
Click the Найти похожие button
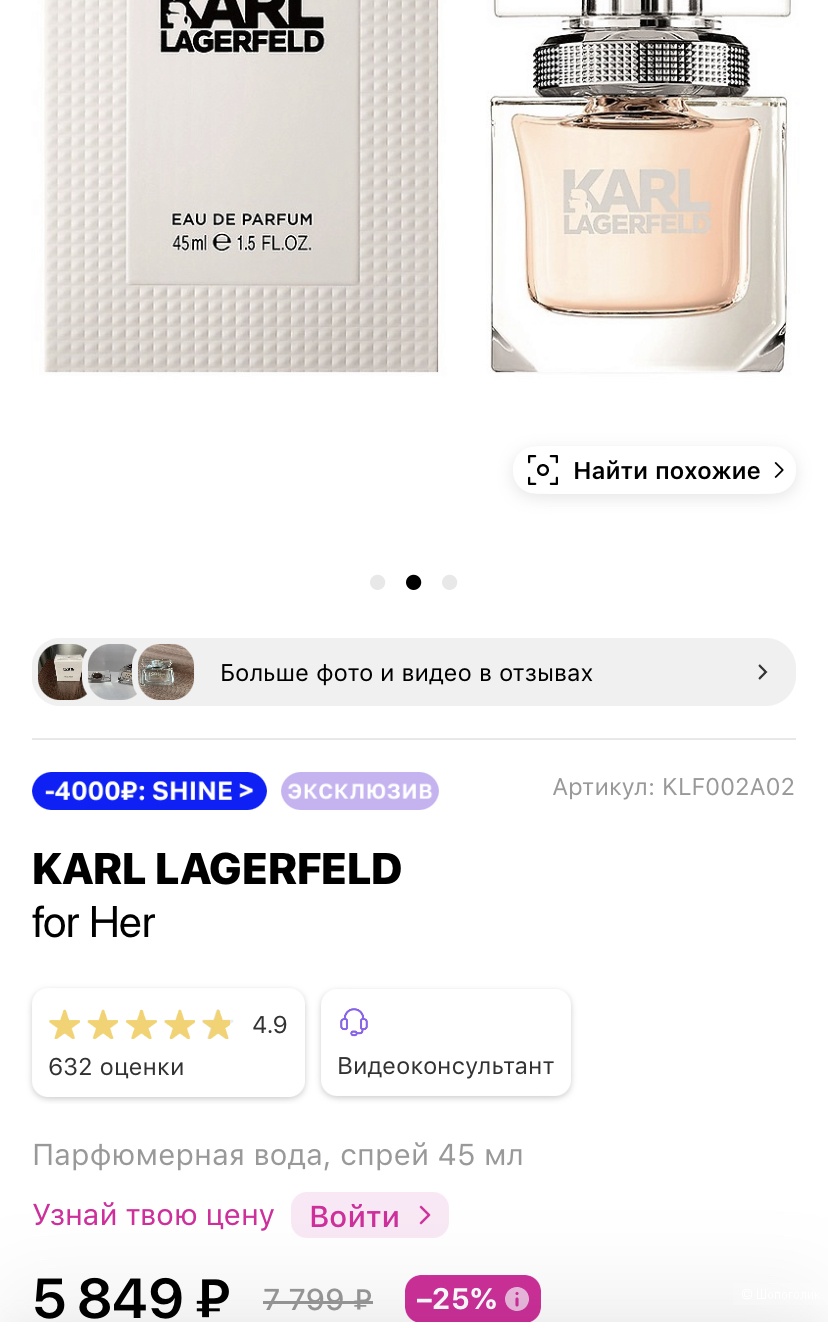pos(654,470)
